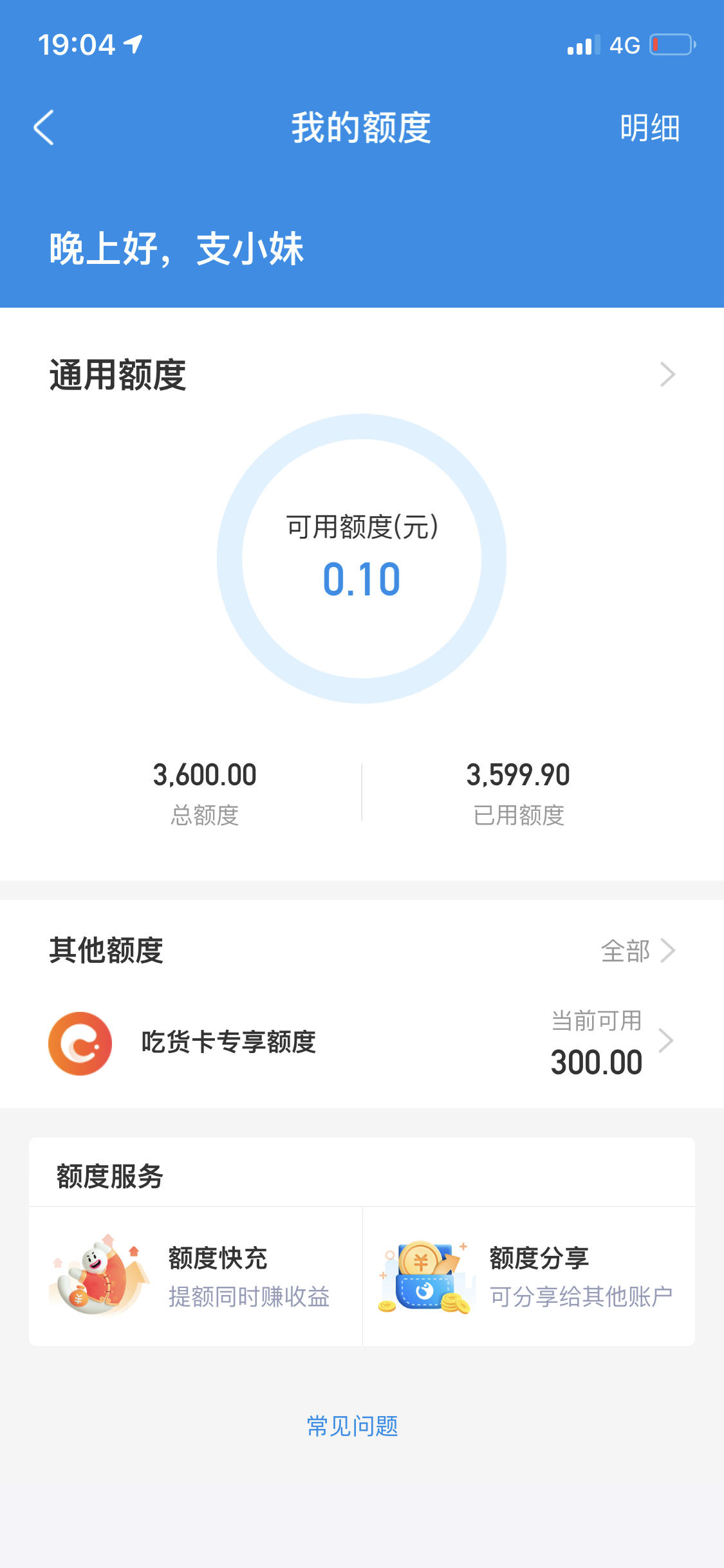Image resolution: width=724 pixels, height=1568 pixels.
Task: Expand 通用额度 section chevron
Action: pyautogui.click(x=667, y=375)
